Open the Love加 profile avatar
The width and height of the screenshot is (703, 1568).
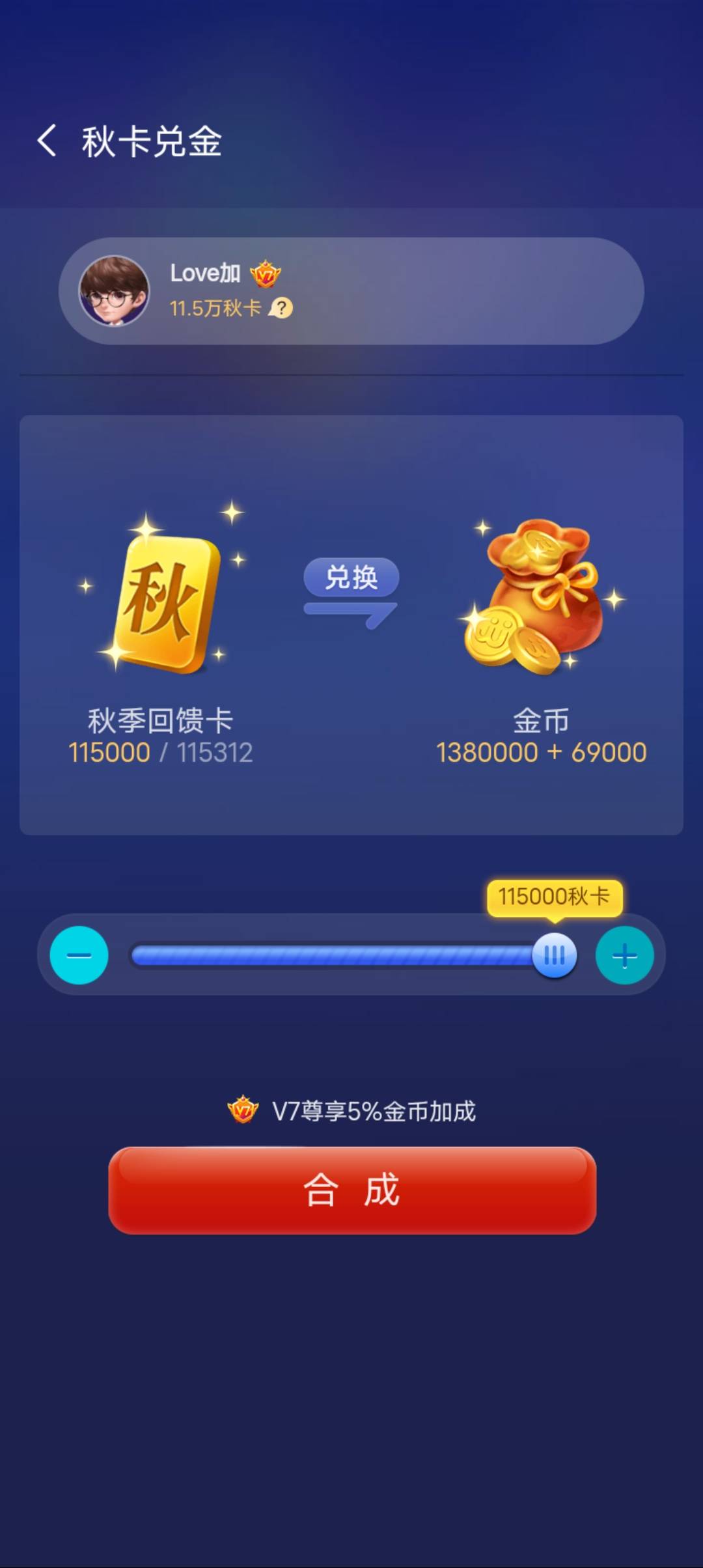[114, 291]
